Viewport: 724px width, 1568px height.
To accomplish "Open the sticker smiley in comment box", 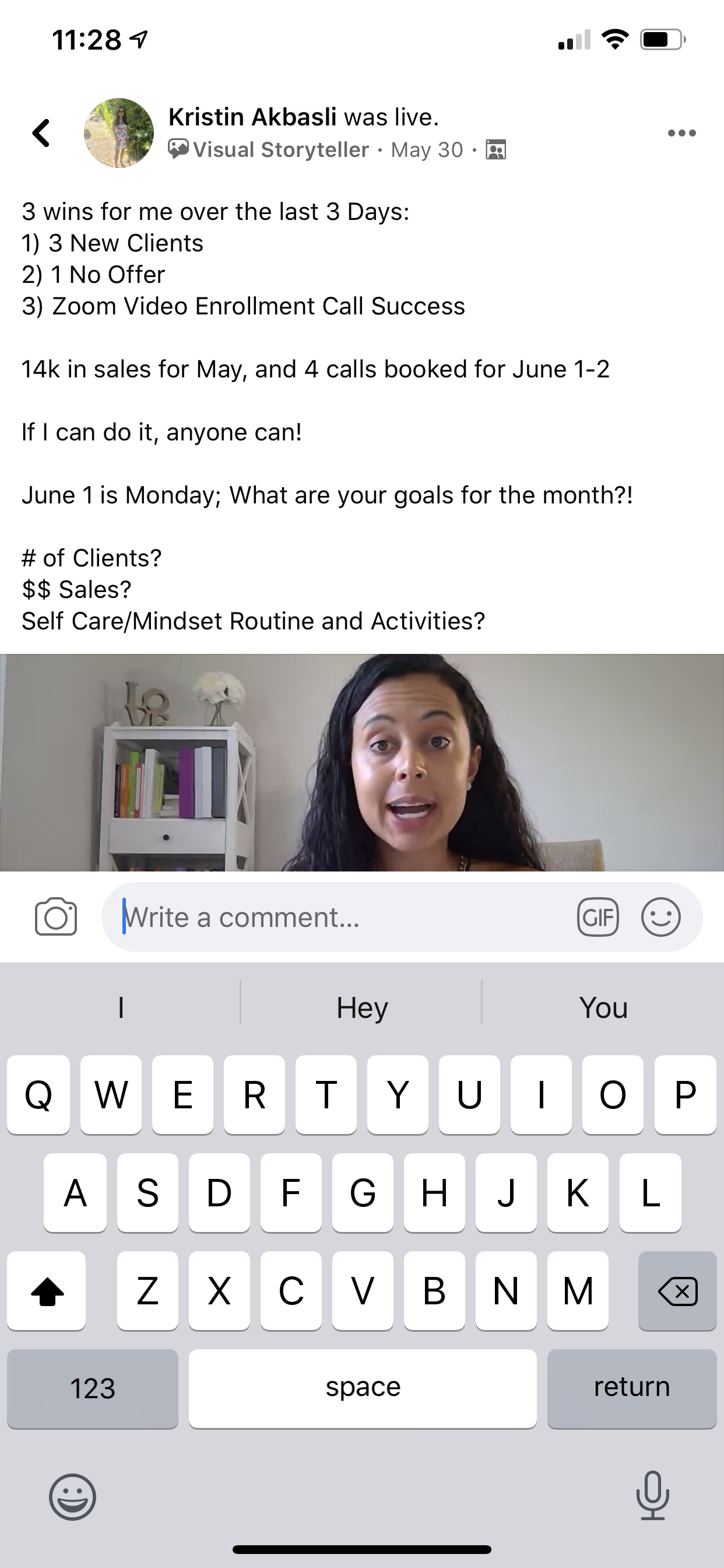I will (660, 916).
